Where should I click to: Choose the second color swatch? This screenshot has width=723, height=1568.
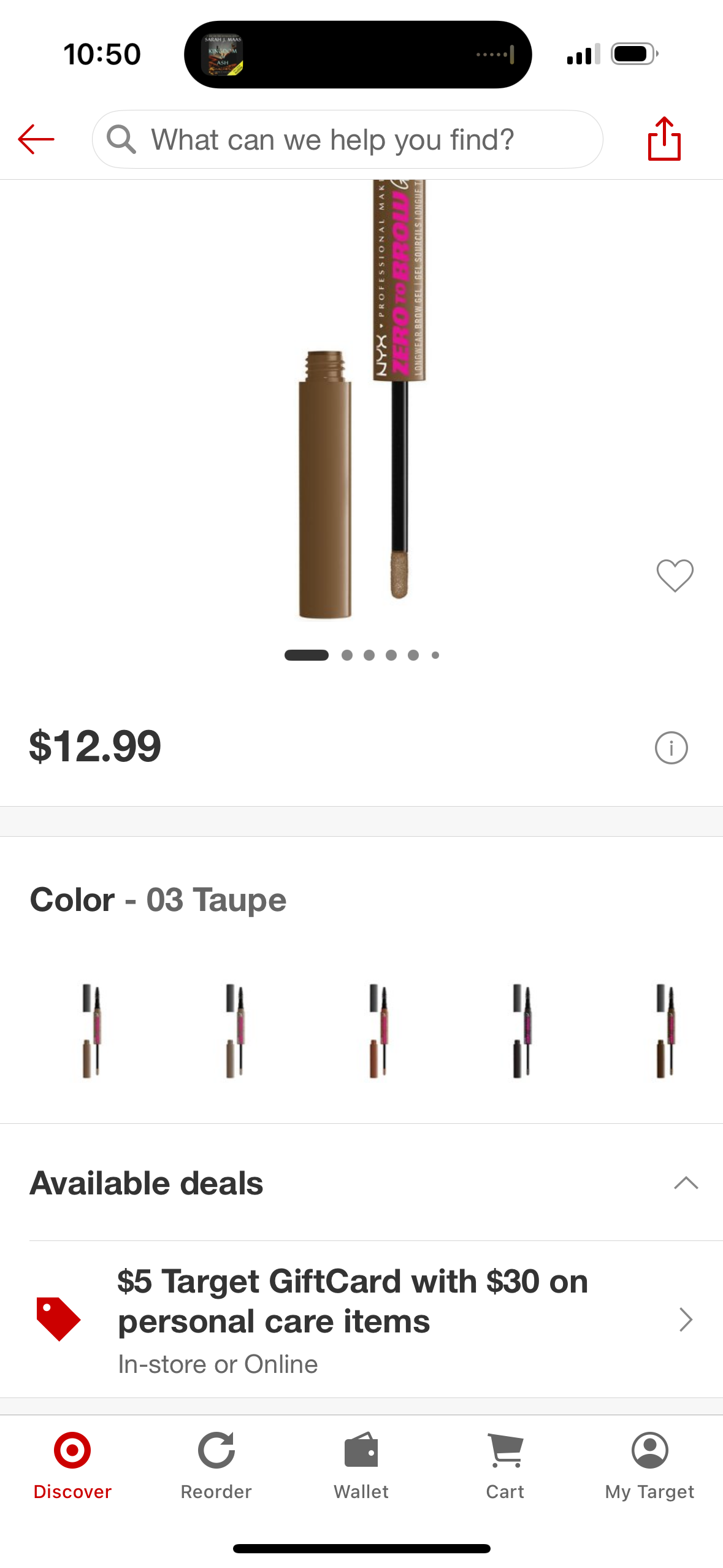coord(235,1031)
